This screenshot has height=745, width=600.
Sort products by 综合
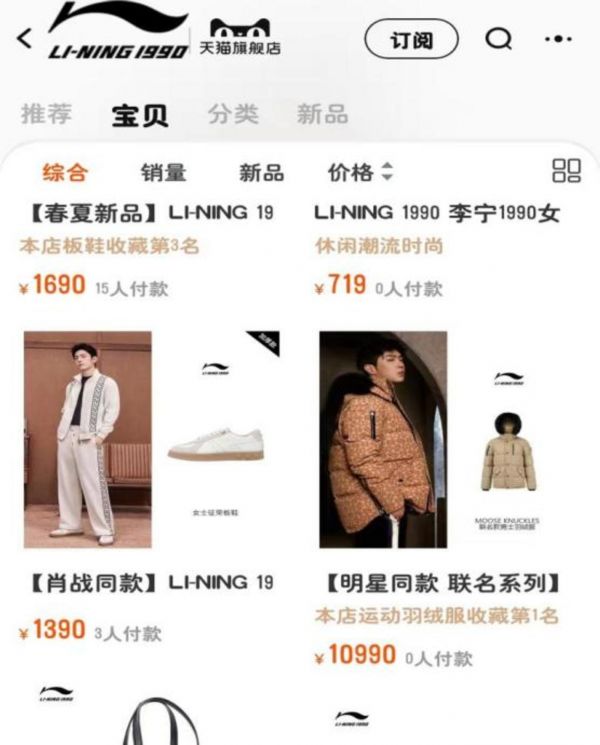click(65, 172)
